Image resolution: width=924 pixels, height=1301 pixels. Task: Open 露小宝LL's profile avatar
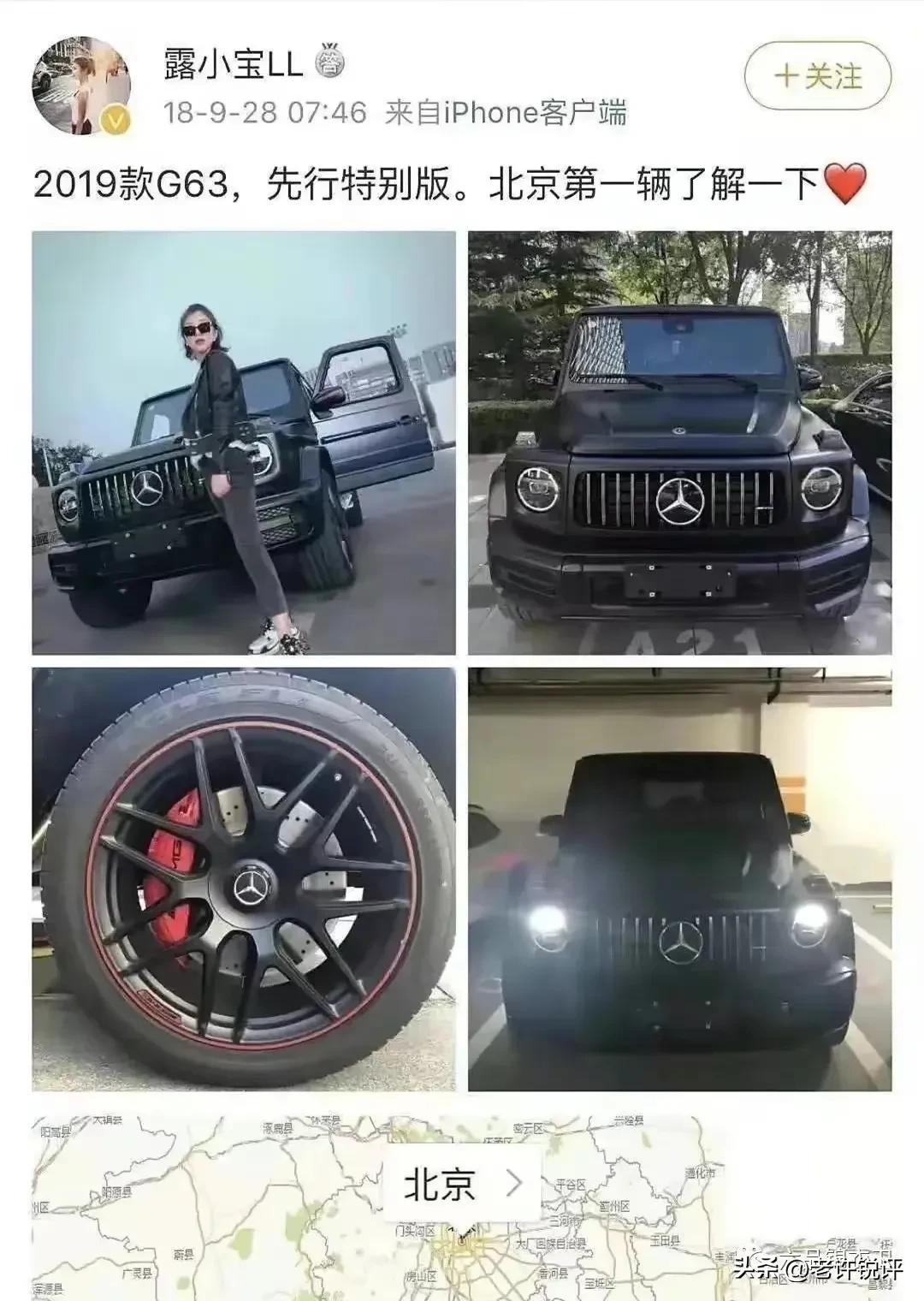(x=81, y=86)
